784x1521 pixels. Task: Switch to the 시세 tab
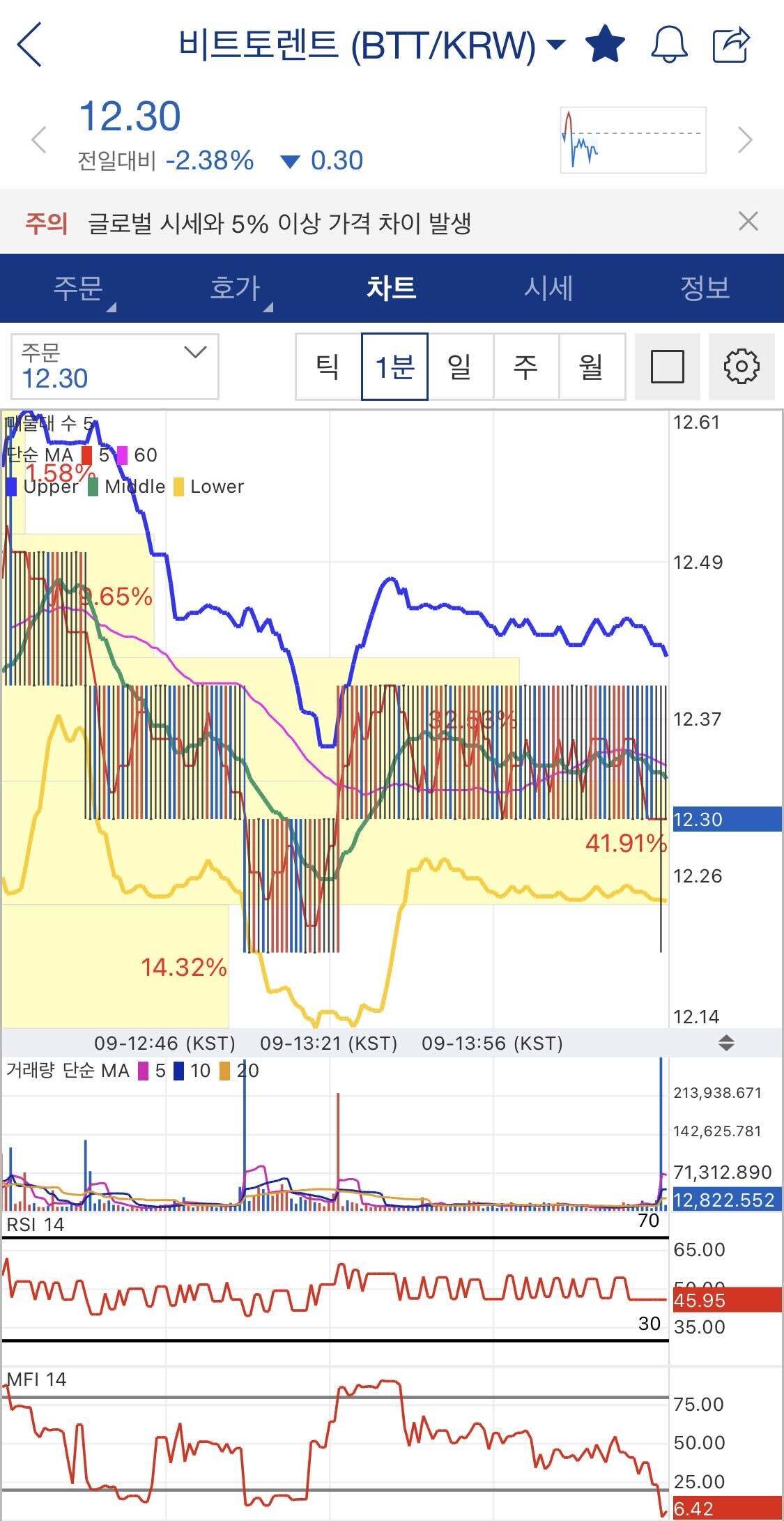click(548, 288)
